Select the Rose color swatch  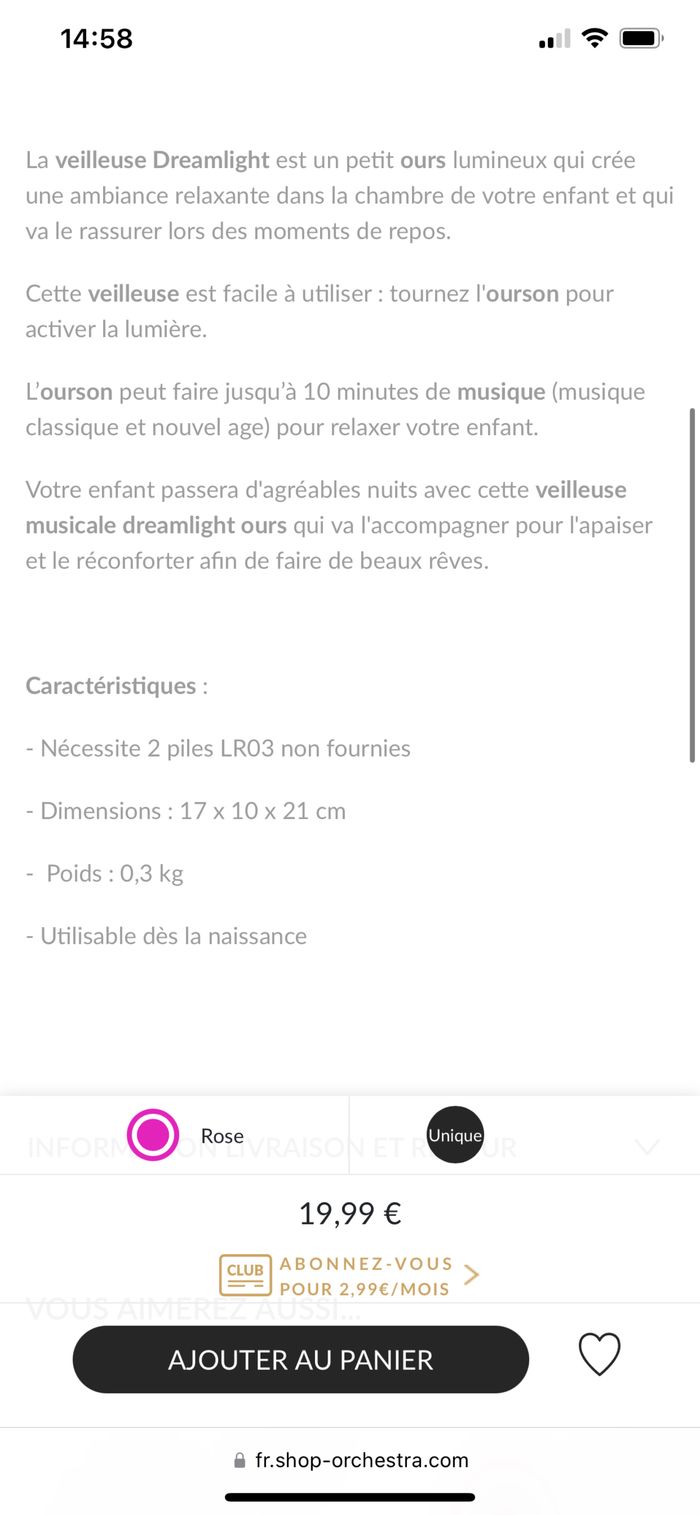point(153,1135)
